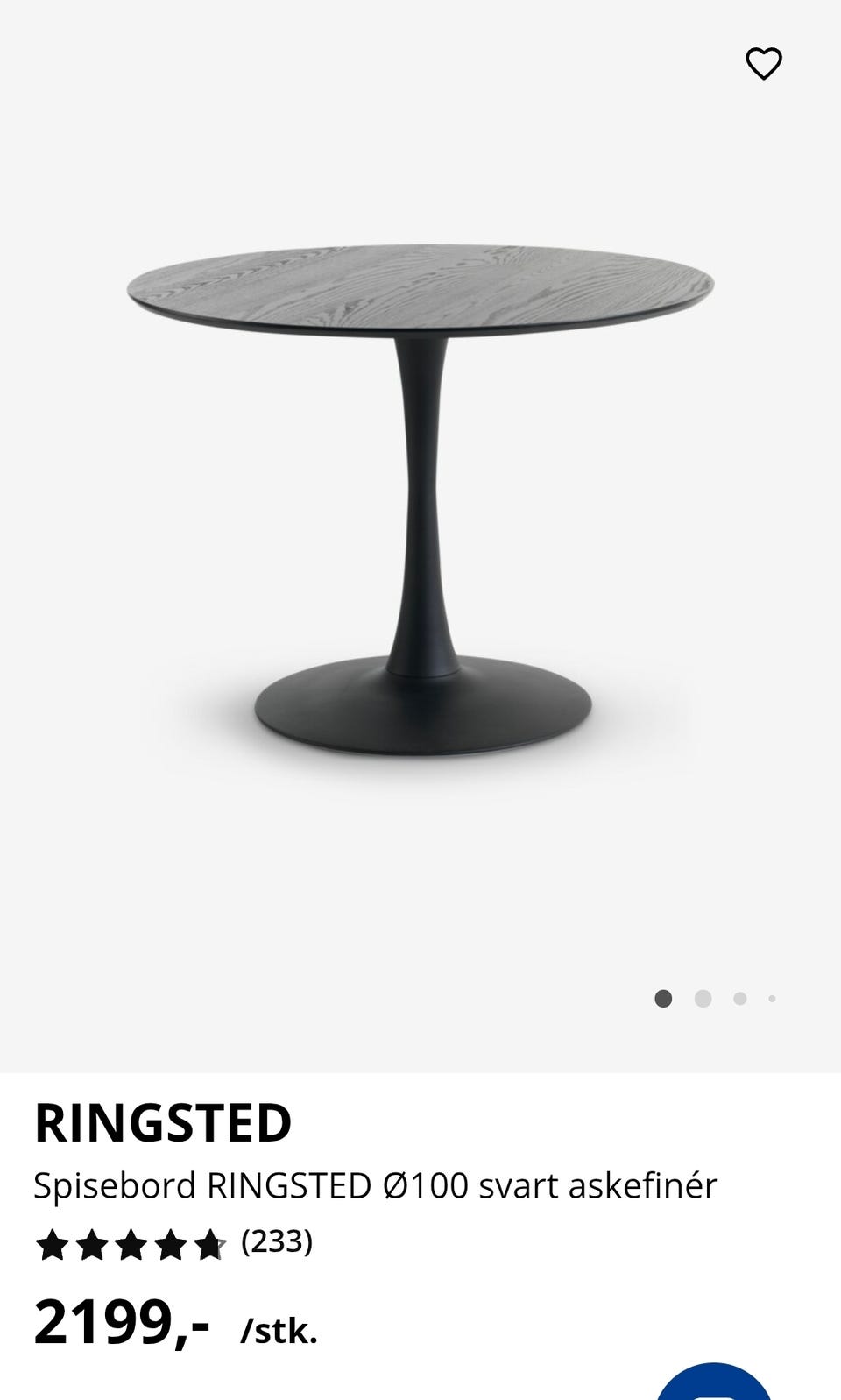Screen dimensions: 841x1400
Task: Open the 233 customer reviews rating
Action: pos(173,1243)
